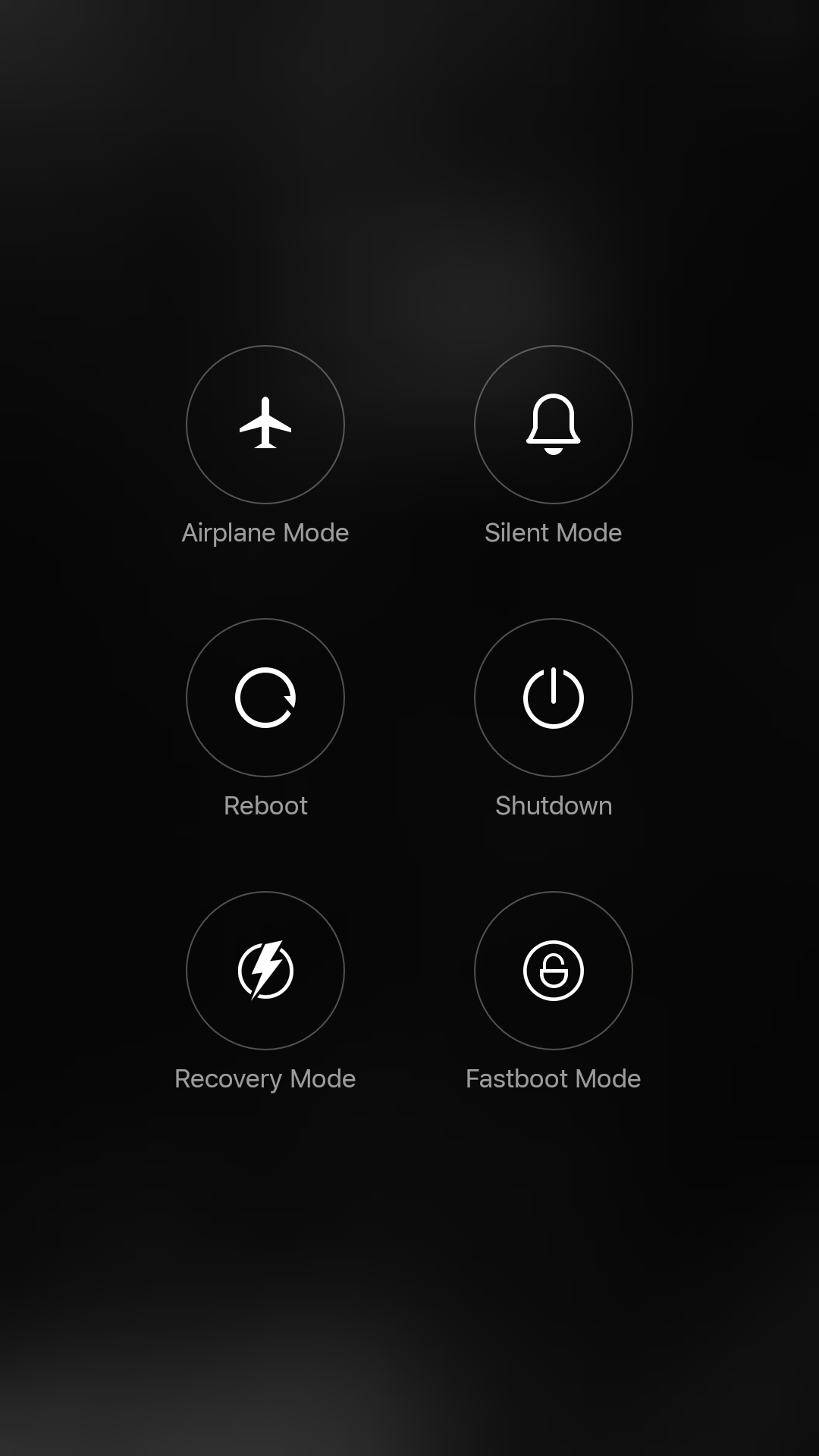The width and height of the screenshot is (819, 1456).
Task: Turn on Airplane Mode
Action: click(x=265, y=425)
